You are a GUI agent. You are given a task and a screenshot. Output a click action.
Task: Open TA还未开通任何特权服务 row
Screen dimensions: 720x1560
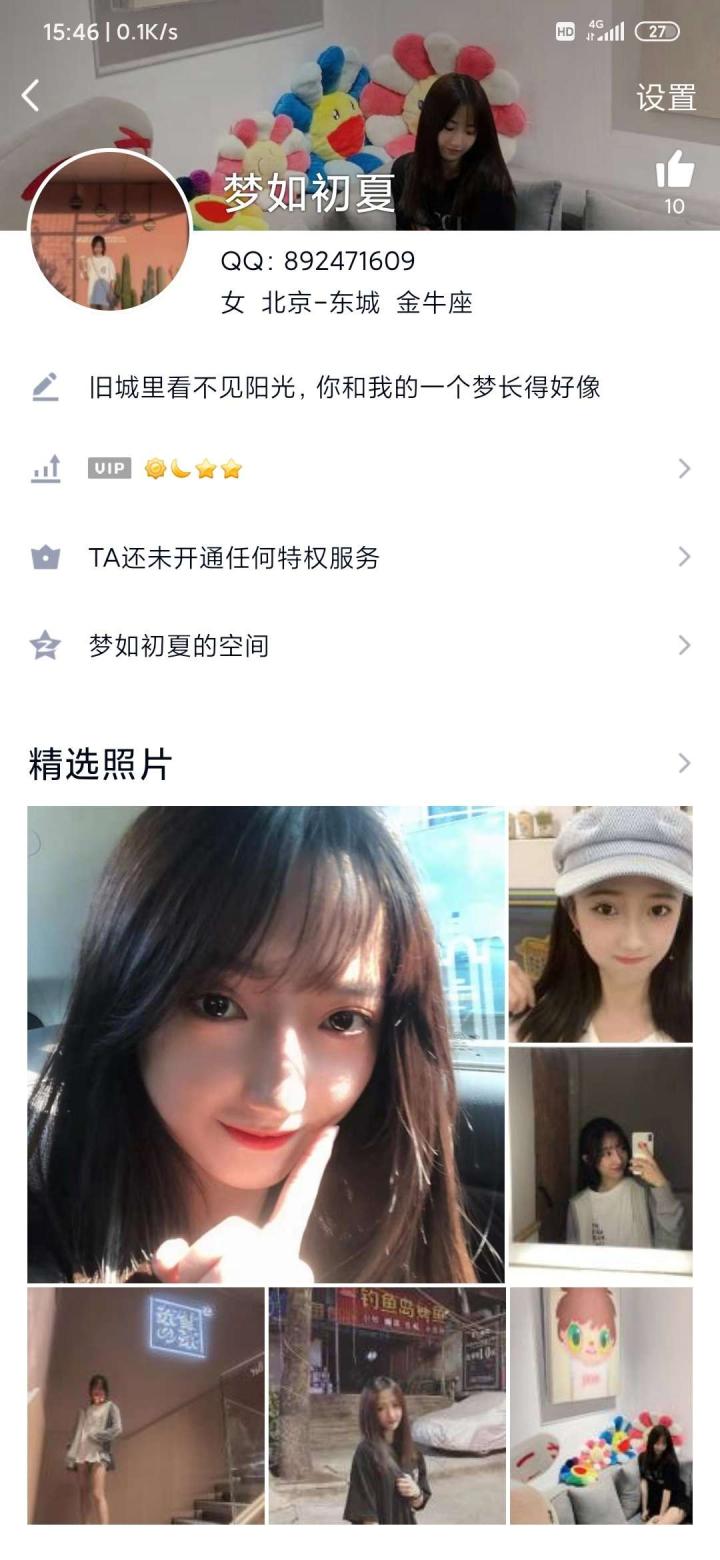click(x=360, y=557)
